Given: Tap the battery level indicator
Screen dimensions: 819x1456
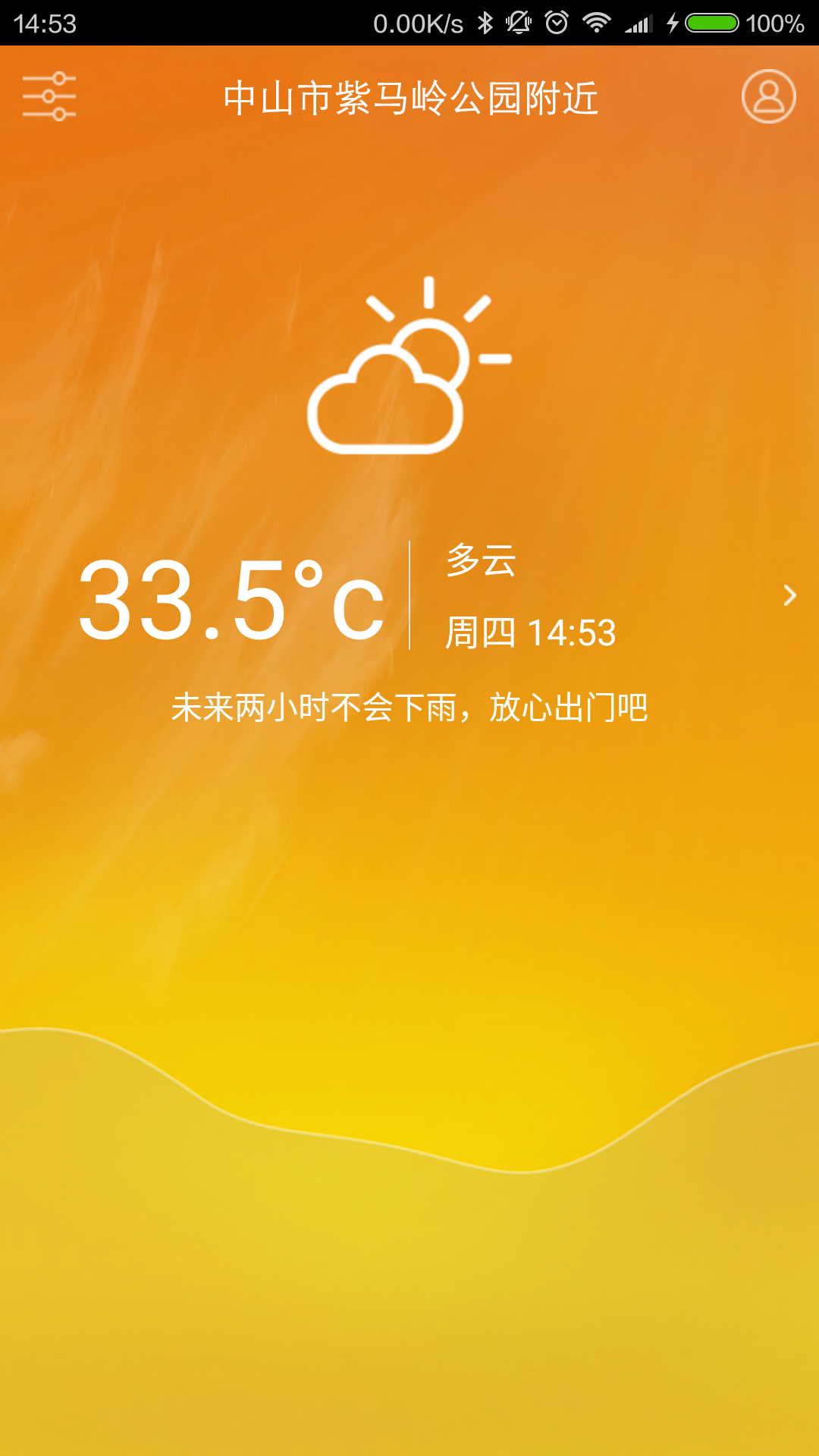Looking at the screenshot, I should 714,23.
